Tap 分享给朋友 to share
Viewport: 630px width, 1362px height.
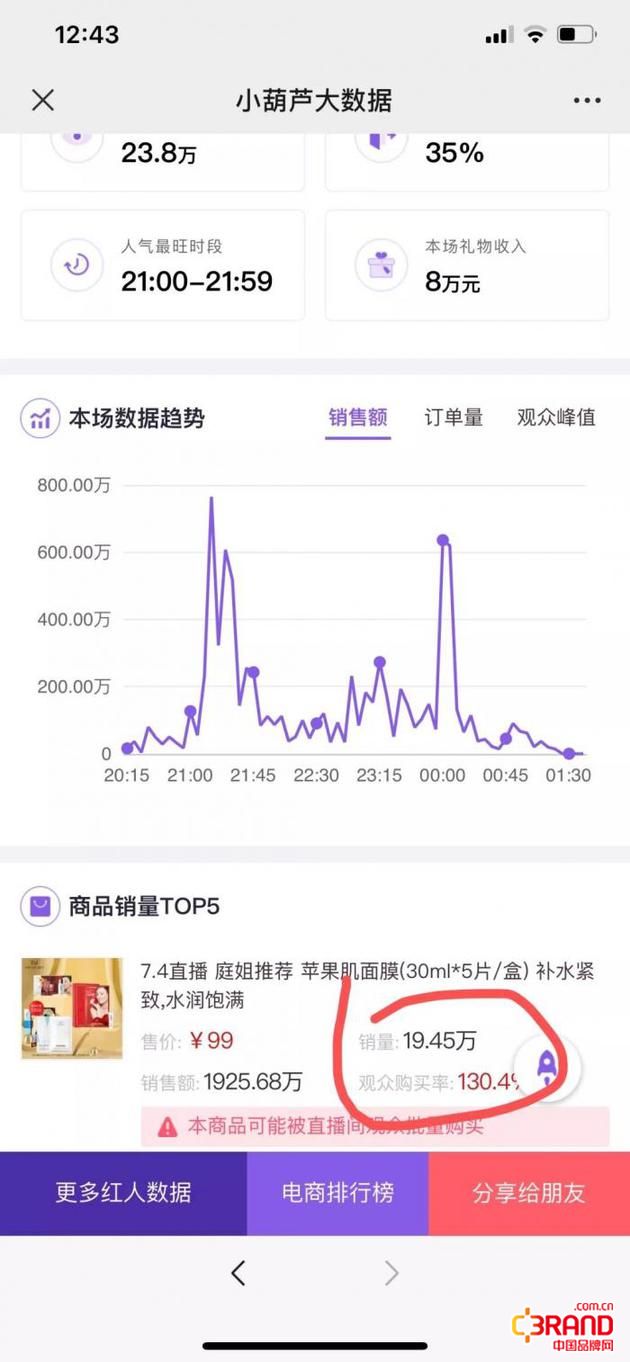(529, 1193)
